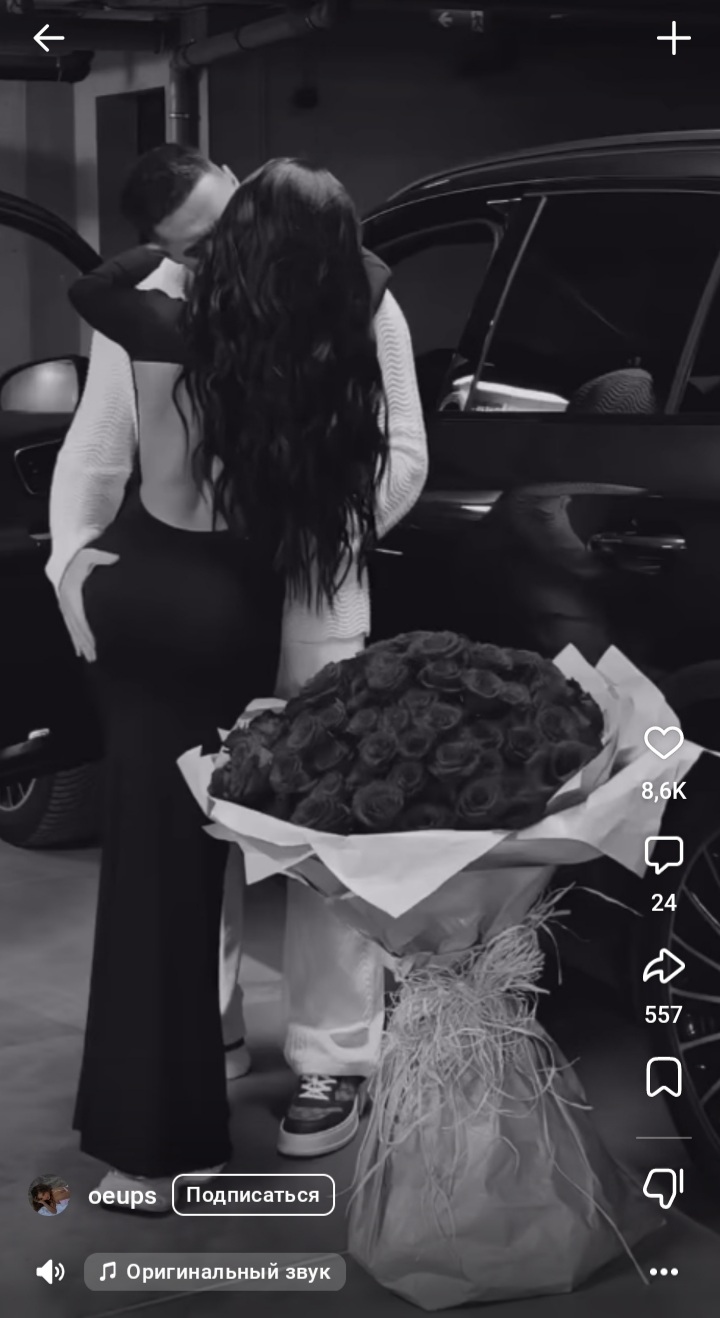720x1318 pixels.
Task: Tap the plus icon to create
Action: tap(673, 39)
